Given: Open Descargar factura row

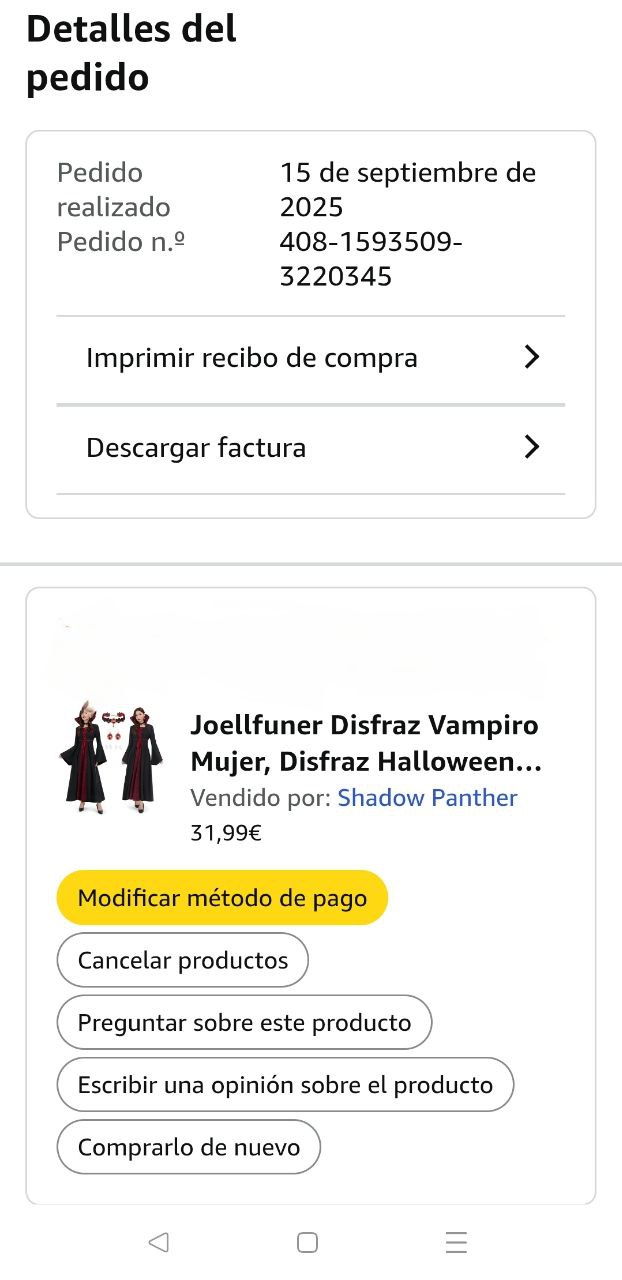Looking at the screenshot, I should point(310,448).
